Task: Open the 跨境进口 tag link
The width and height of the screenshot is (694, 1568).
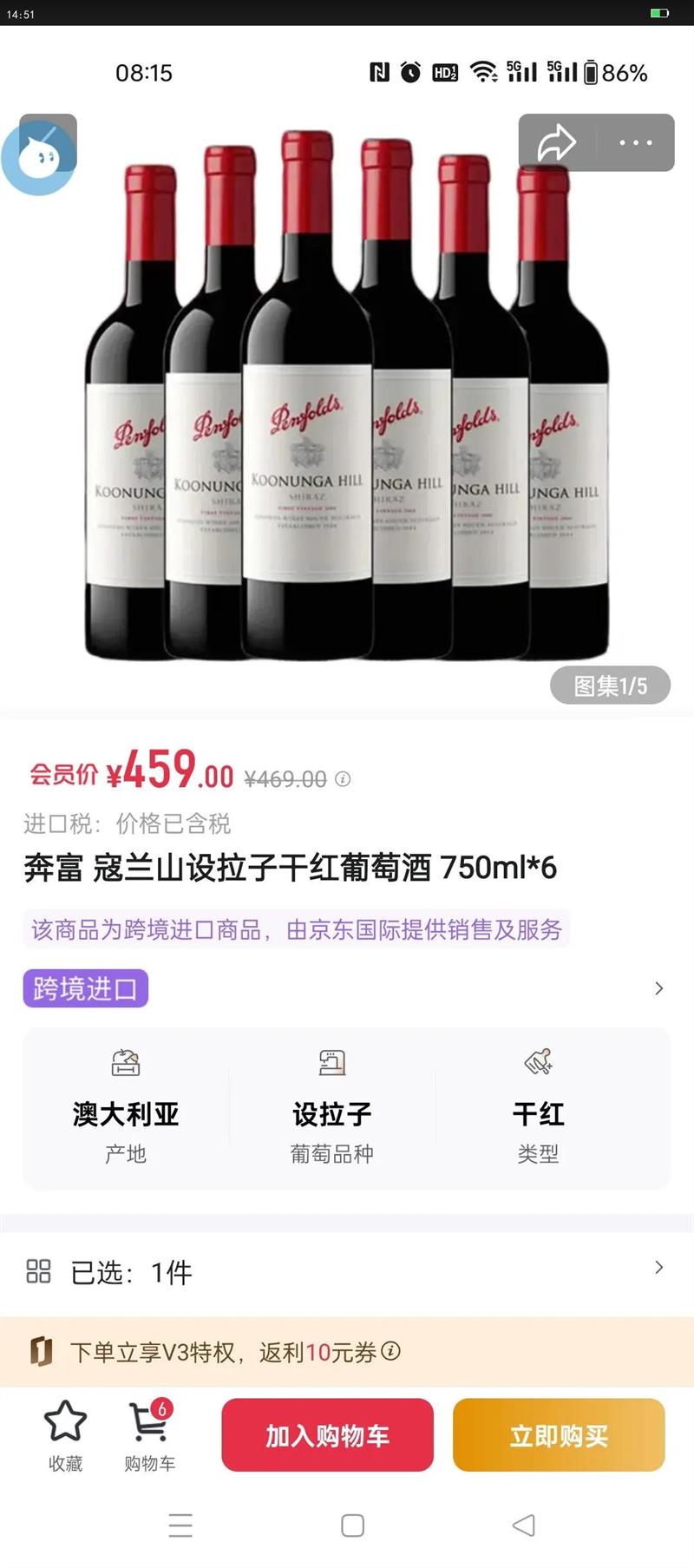Action: pyautogui.click(x=85, y=988)
